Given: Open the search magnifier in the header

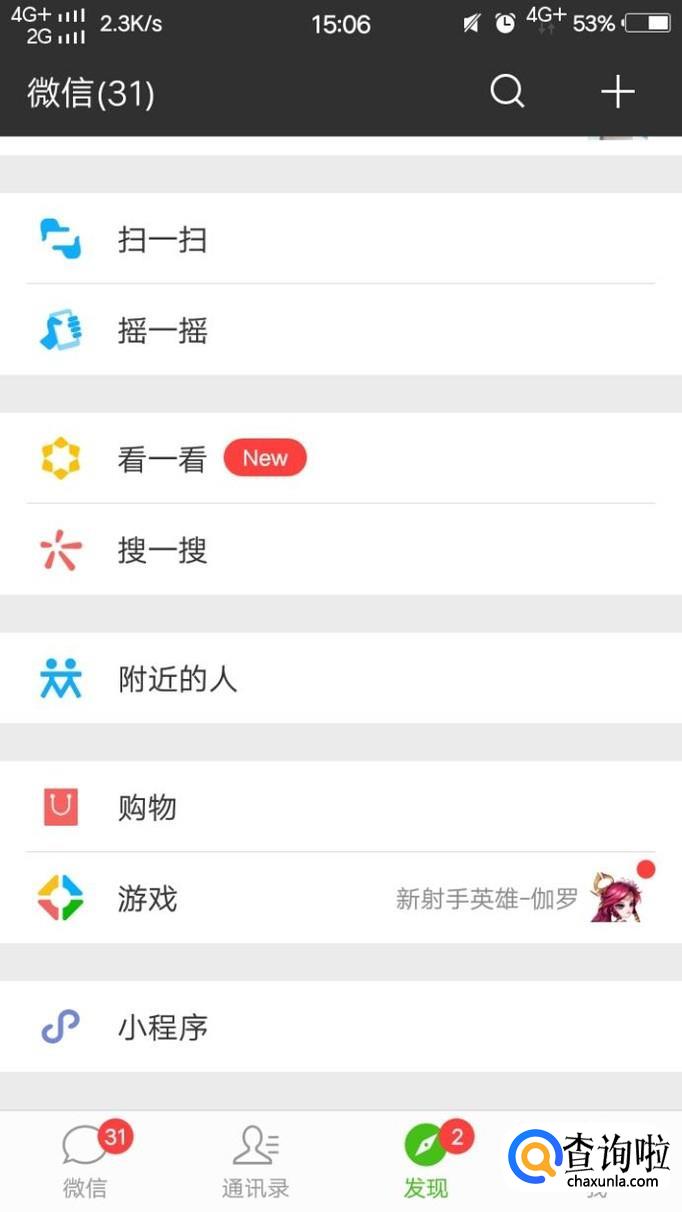Looking at the screenshot, I should coord(507,92).
